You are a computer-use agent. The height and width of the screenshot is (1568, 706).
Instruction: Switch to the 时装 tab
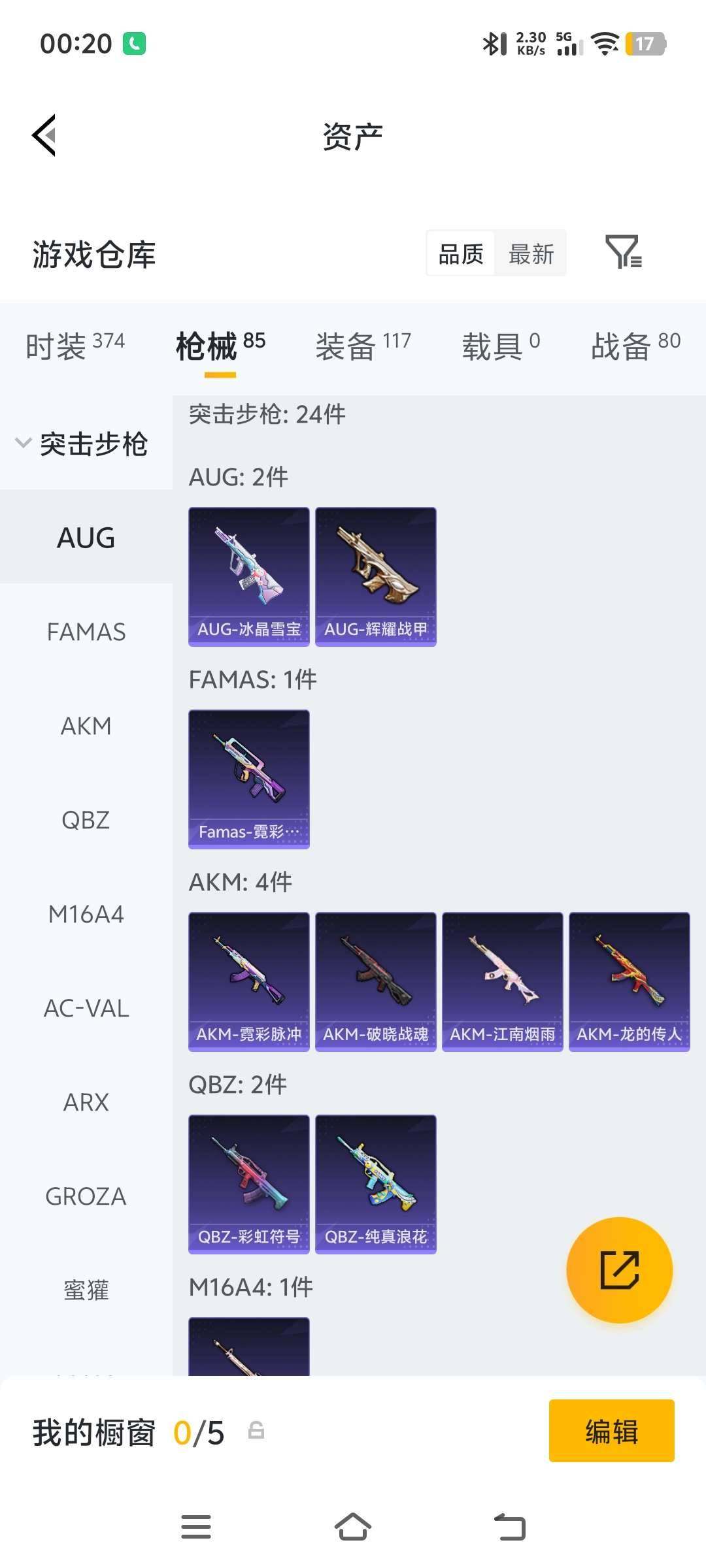pos(75,345)
